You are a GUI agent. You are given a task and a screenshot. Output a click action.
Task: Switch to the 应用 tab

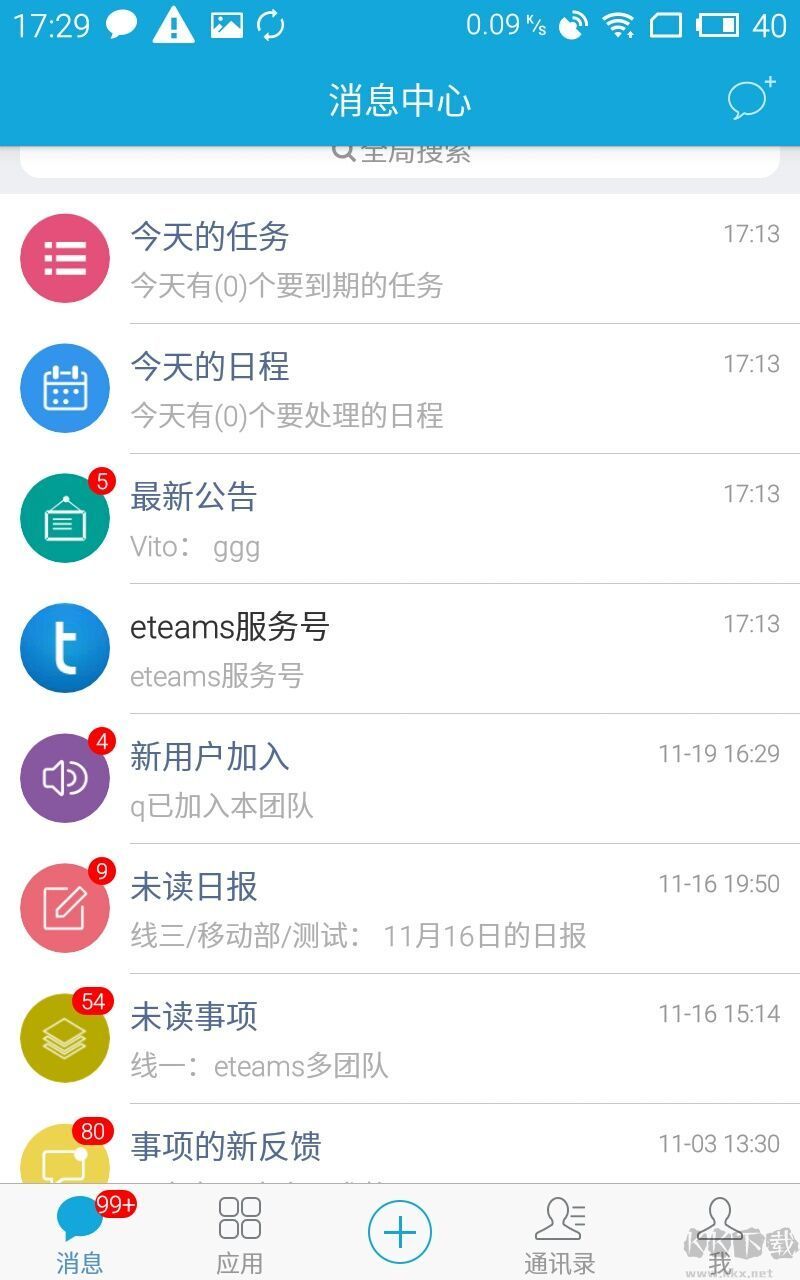tap(239, 1232)
